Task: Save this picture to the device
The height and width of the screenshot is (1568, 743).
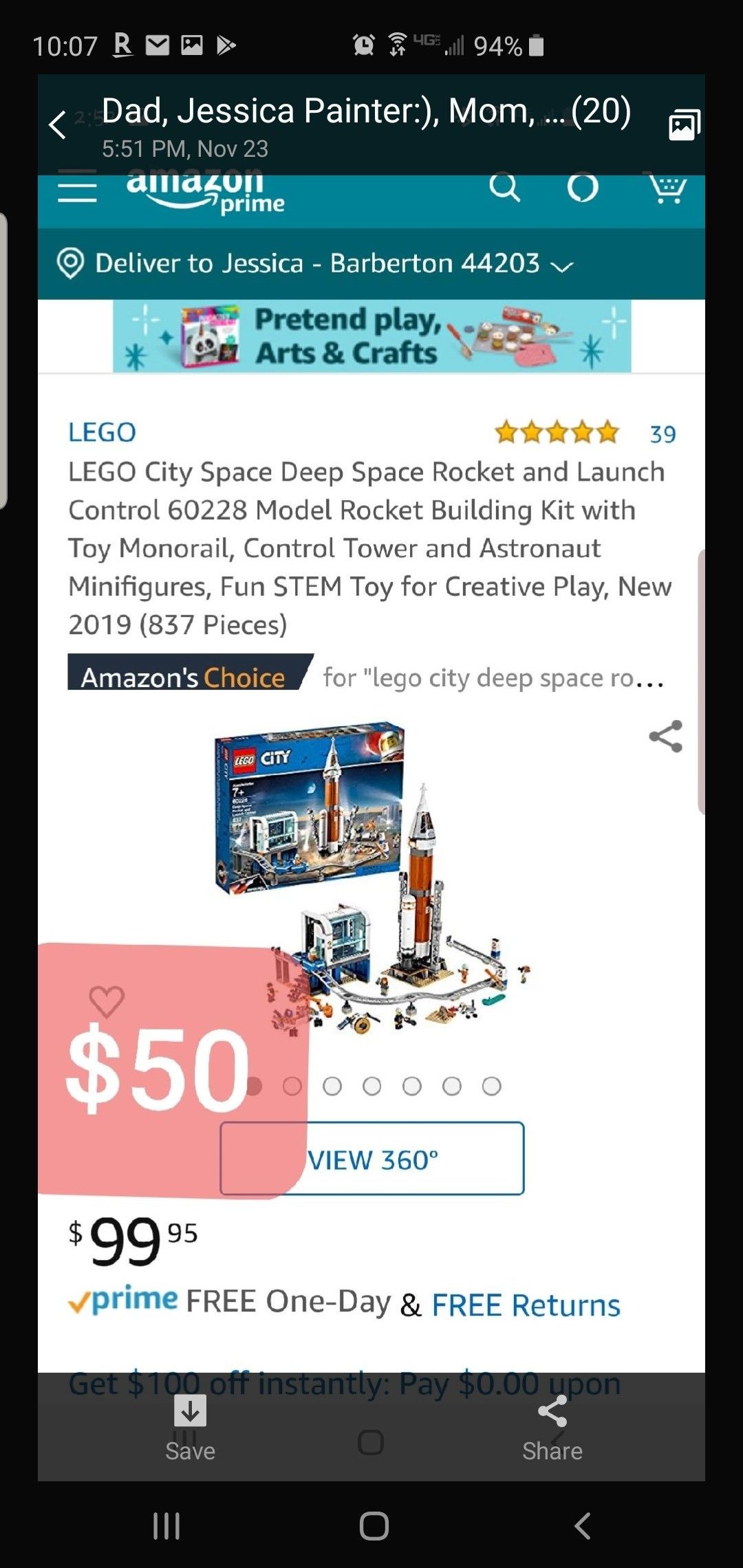Action: (x=190, y=1428)
